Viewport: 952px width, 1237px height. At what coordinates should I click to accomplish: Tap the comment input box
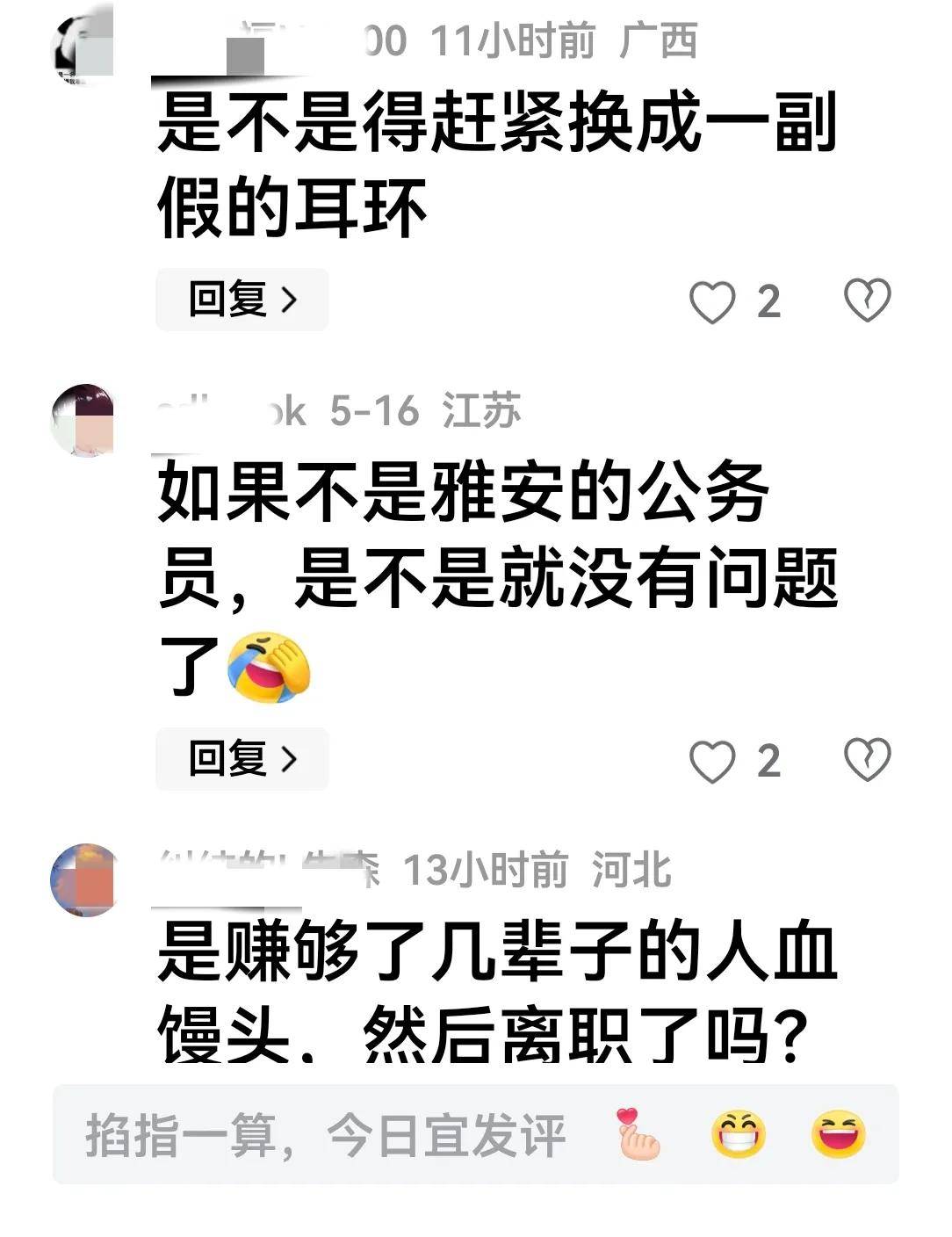pos(325,1135)
